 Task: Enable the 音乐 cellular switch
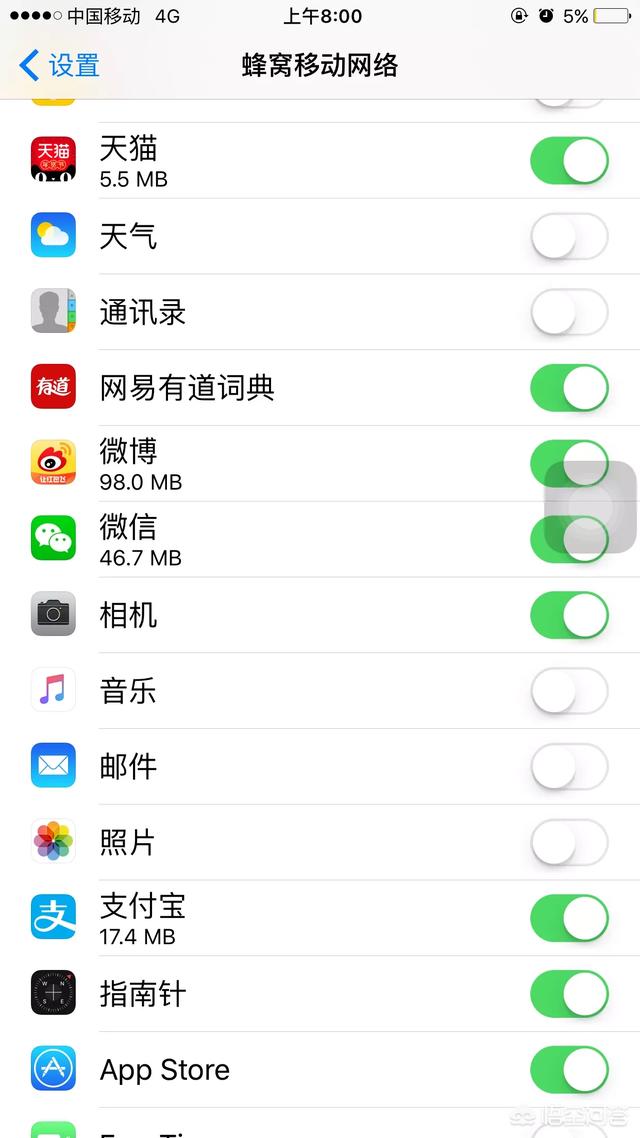coord(569,691)
